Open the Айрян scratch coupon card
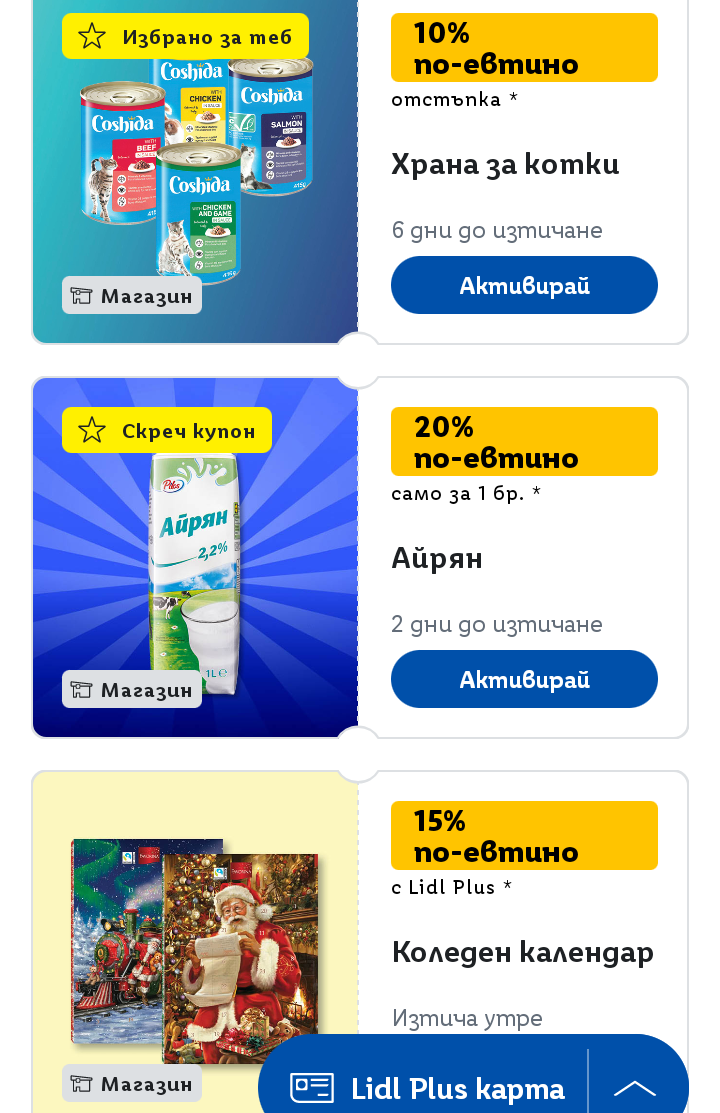720x1113 pixels. [437, 558]
